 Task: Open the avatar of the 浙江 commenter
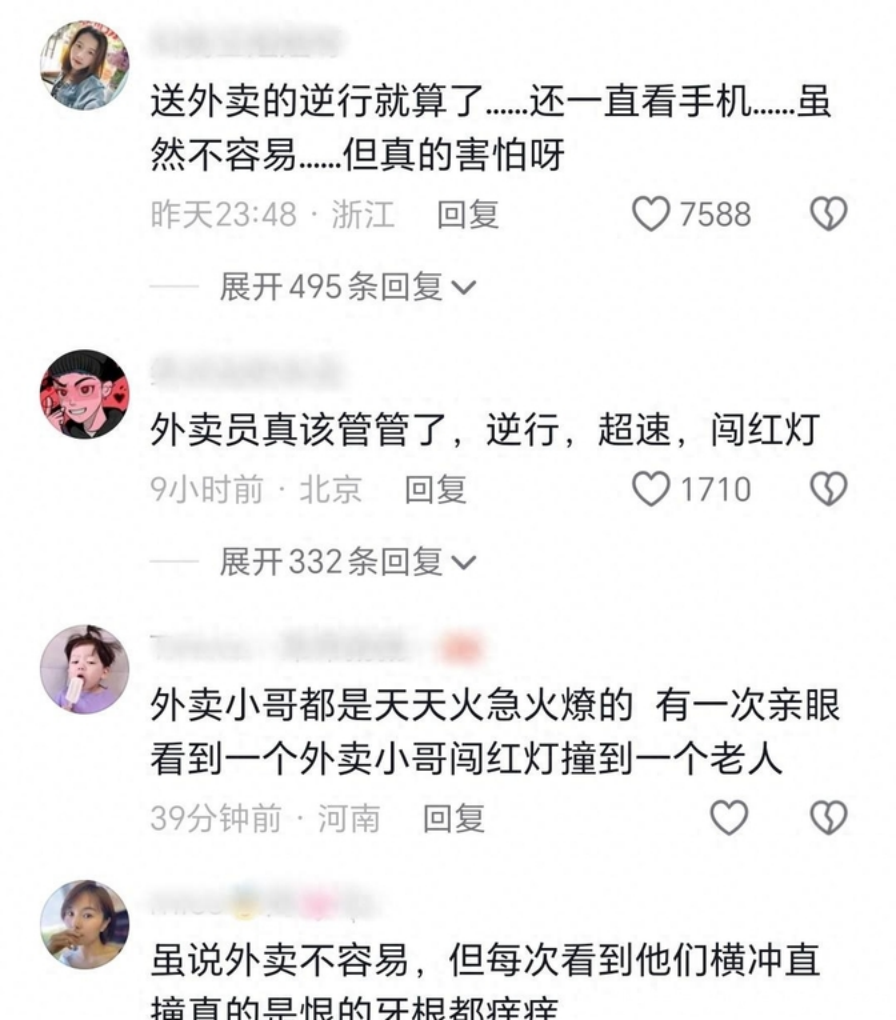pos(84,65)
